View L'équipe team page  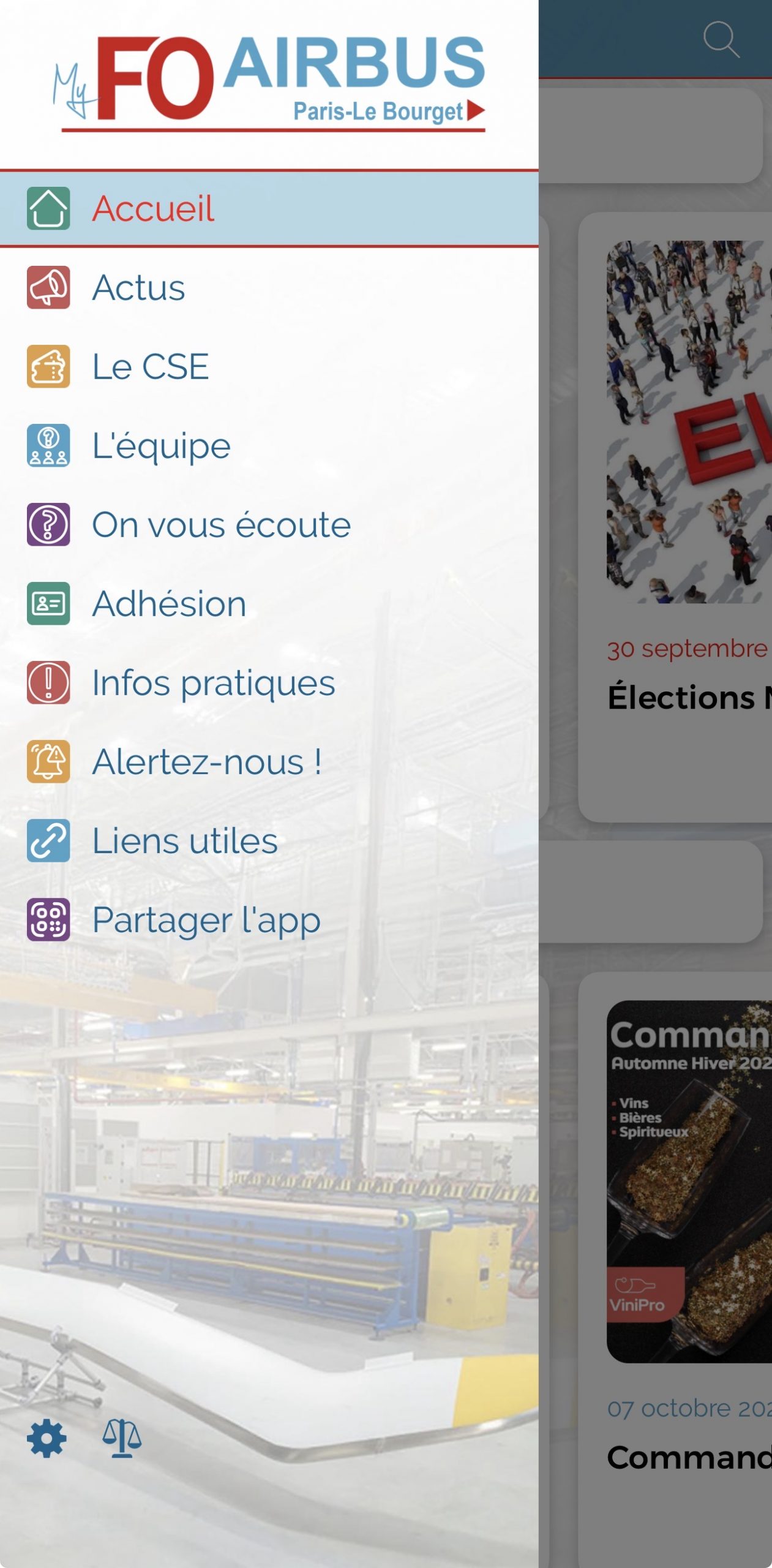pos(161,446)
